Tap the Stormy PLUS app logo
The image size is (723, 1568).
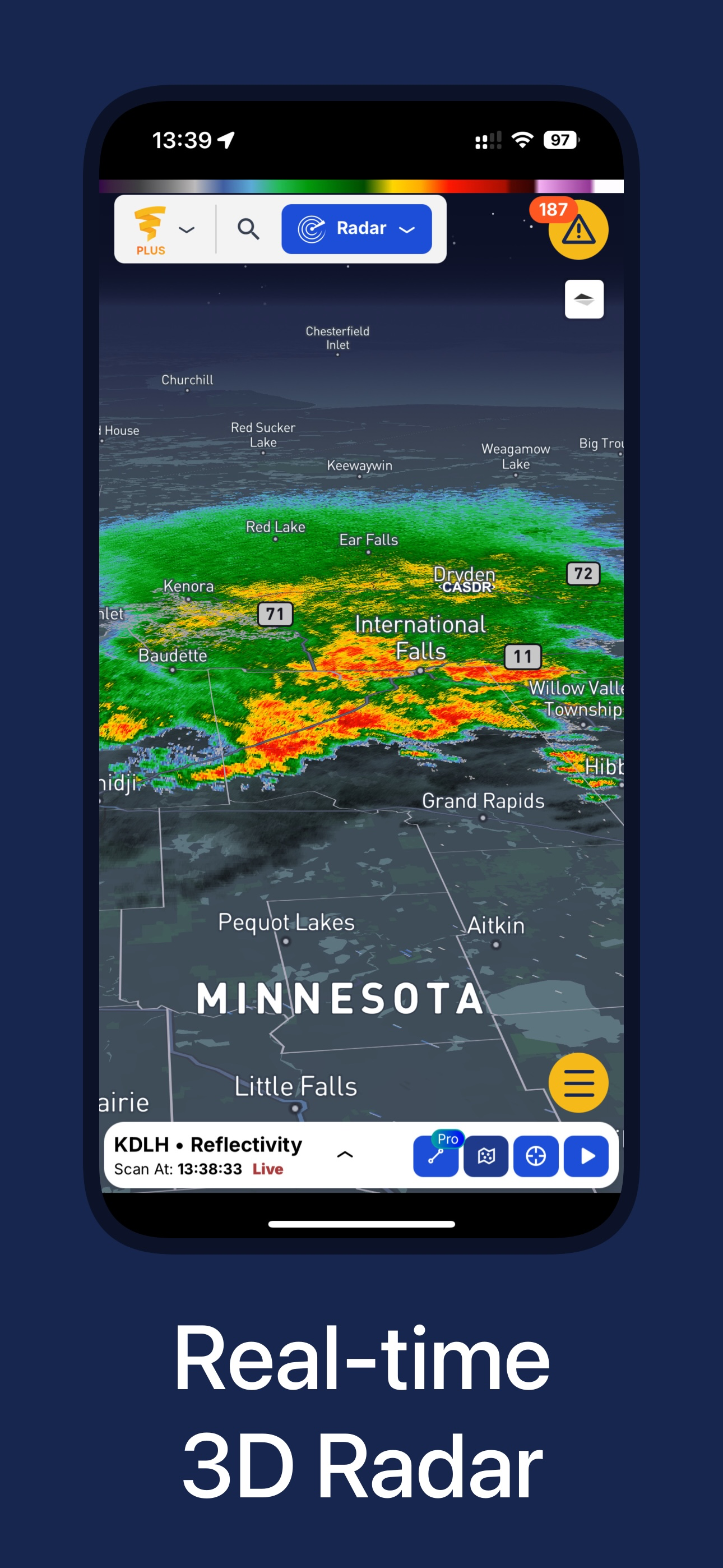coord(149,229)
